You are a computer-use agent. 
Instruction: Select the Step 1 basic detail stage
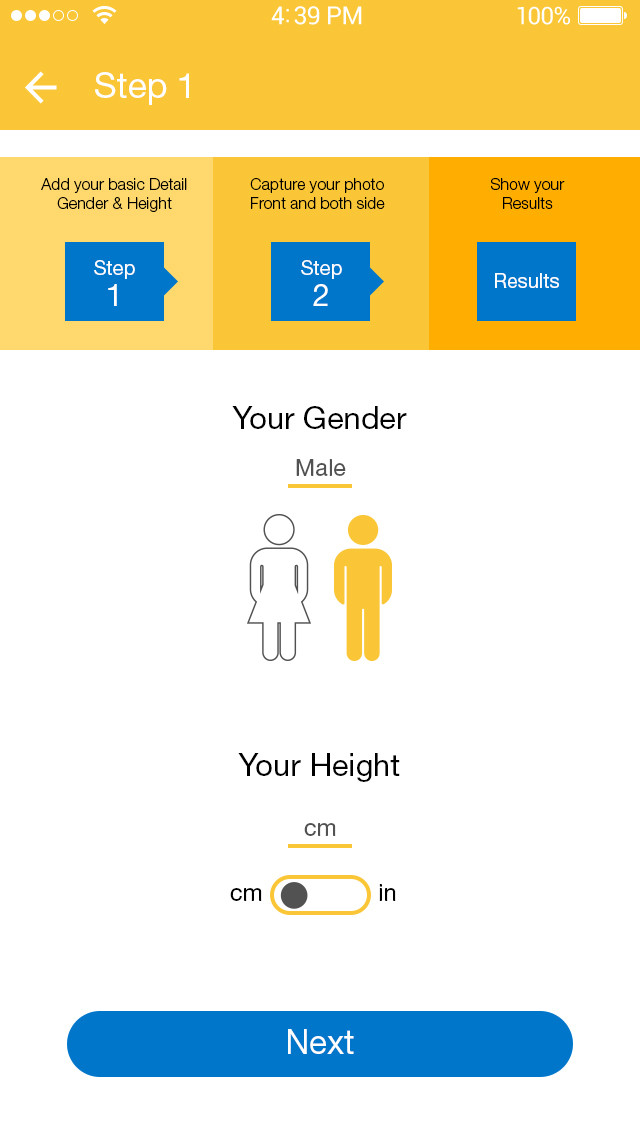114,281
